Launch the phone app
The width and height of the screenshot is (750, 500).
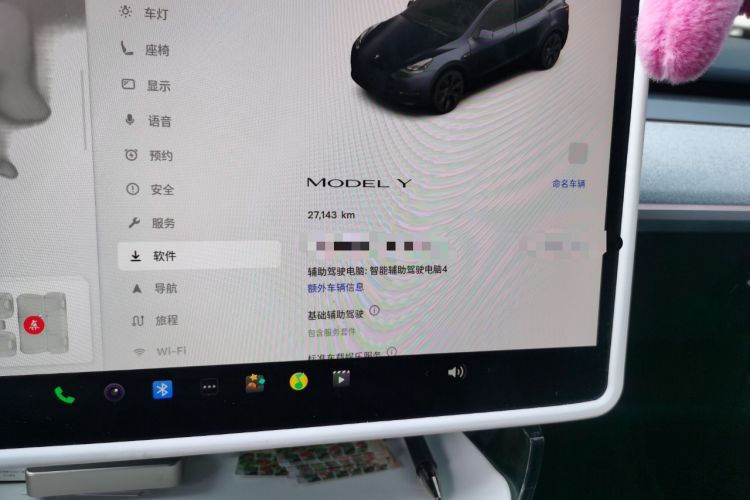coord(65,394)
